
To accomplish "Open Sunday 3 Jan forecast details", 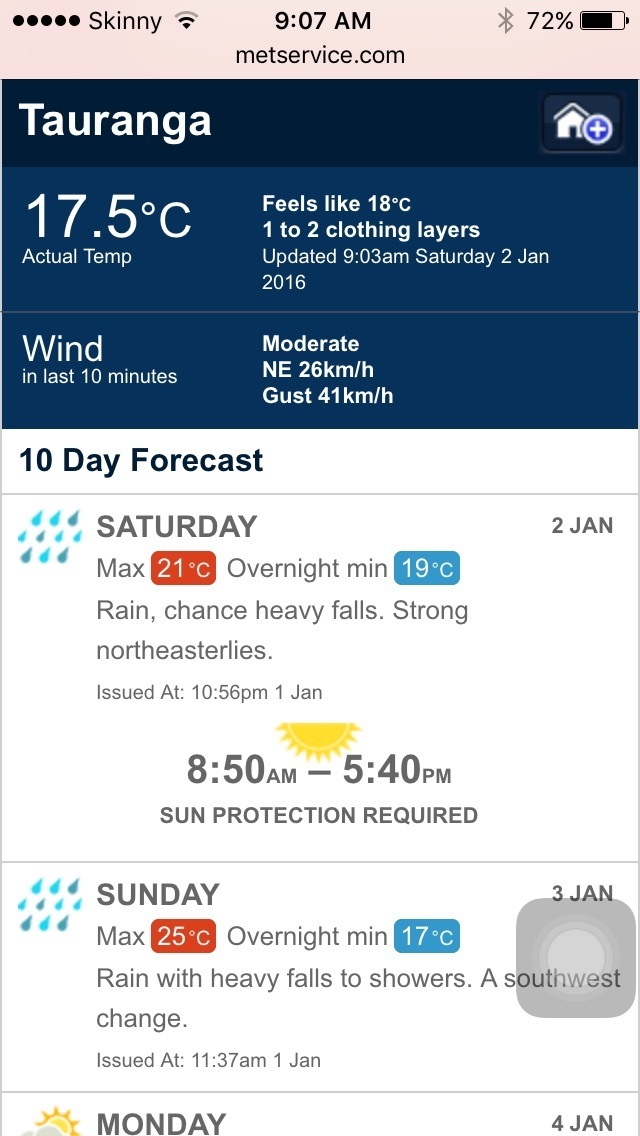I will 320,977.
